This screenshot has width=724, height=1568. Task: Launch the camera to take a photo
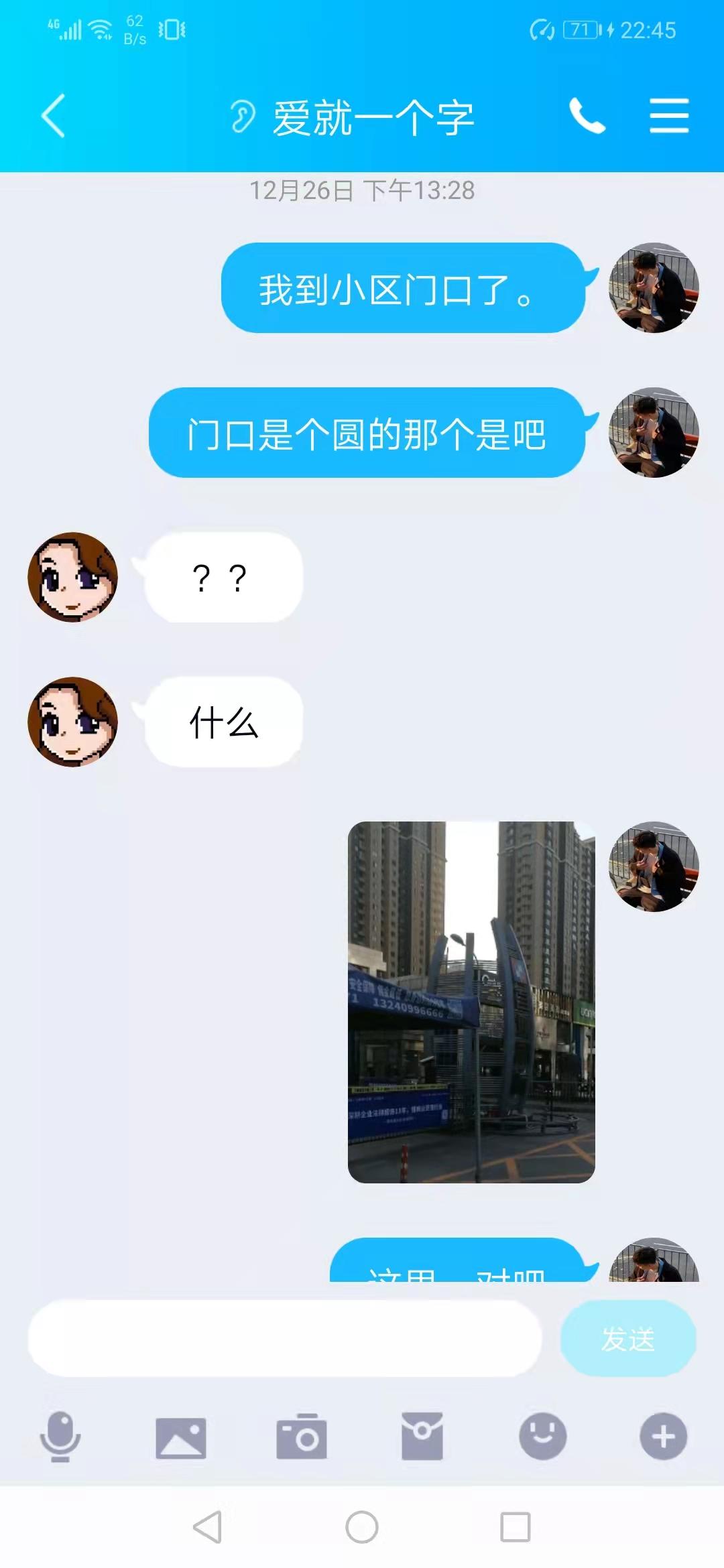coord(302,1437)
